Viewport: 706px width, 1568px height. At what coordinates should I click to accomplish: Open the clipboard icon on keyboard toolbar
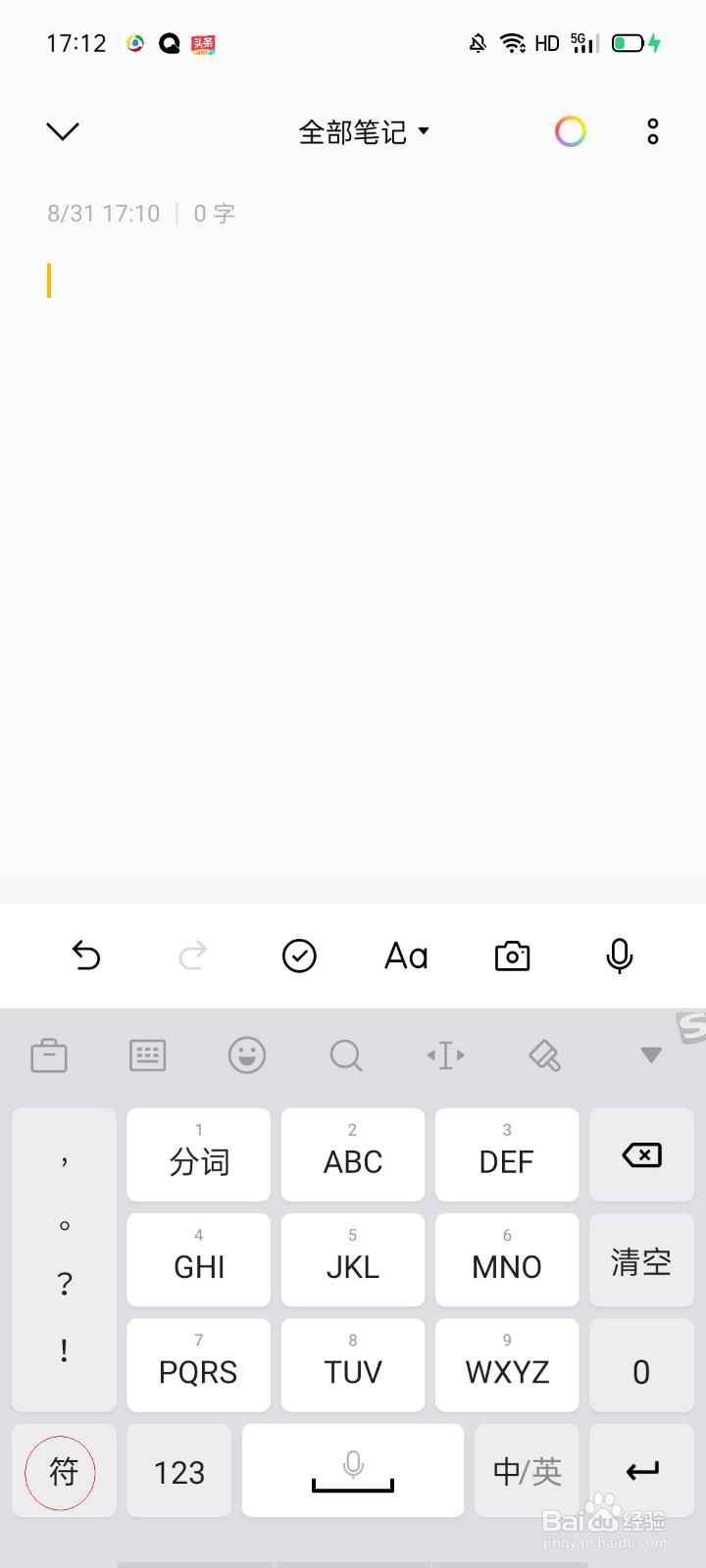49,1055
